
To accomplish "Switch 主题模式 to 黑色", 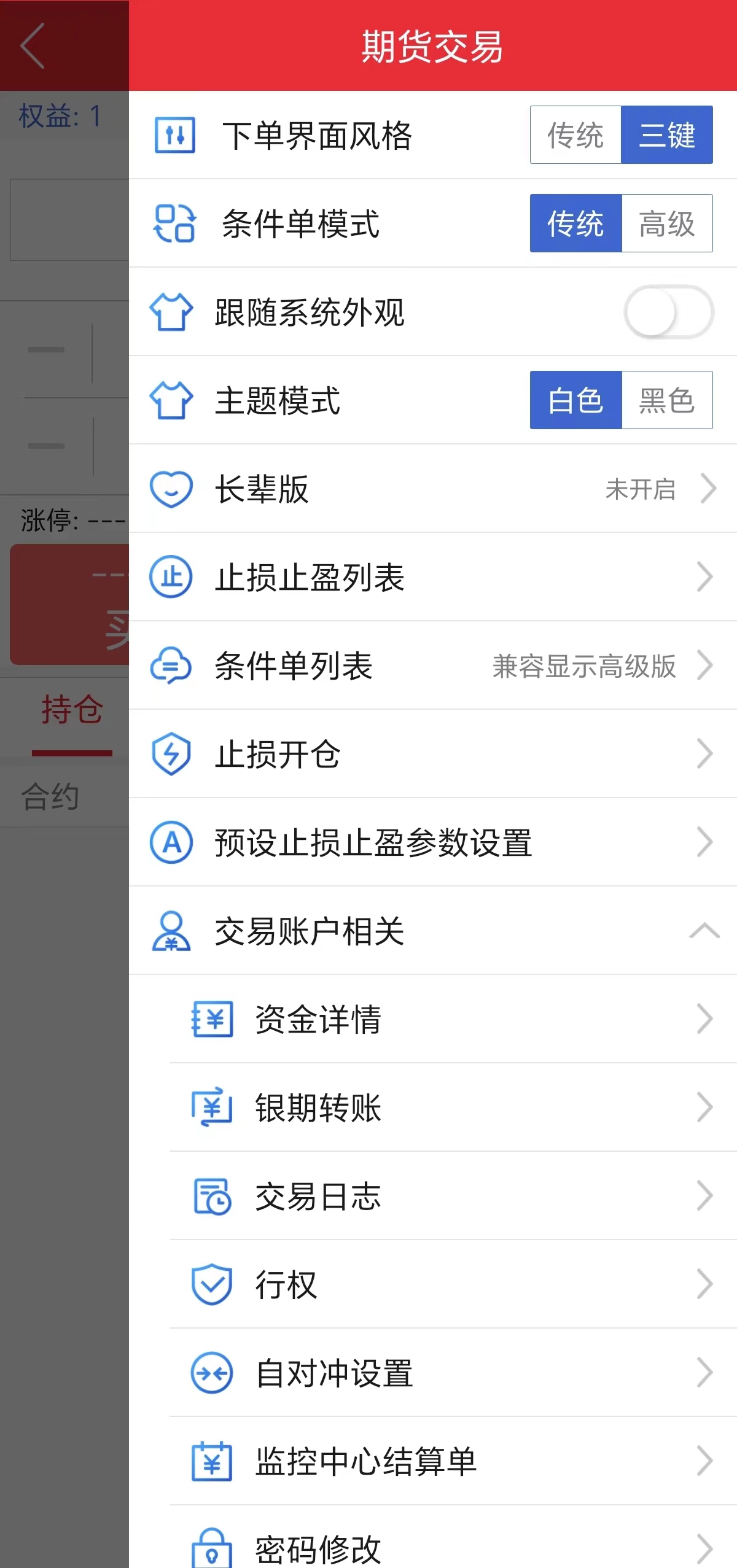I will click(x=667, y=400).
